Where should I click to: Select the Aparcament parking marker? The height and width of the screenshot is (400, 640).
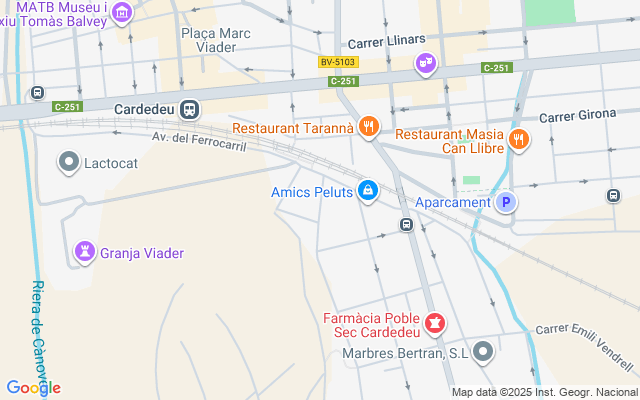tap(507, 203)
